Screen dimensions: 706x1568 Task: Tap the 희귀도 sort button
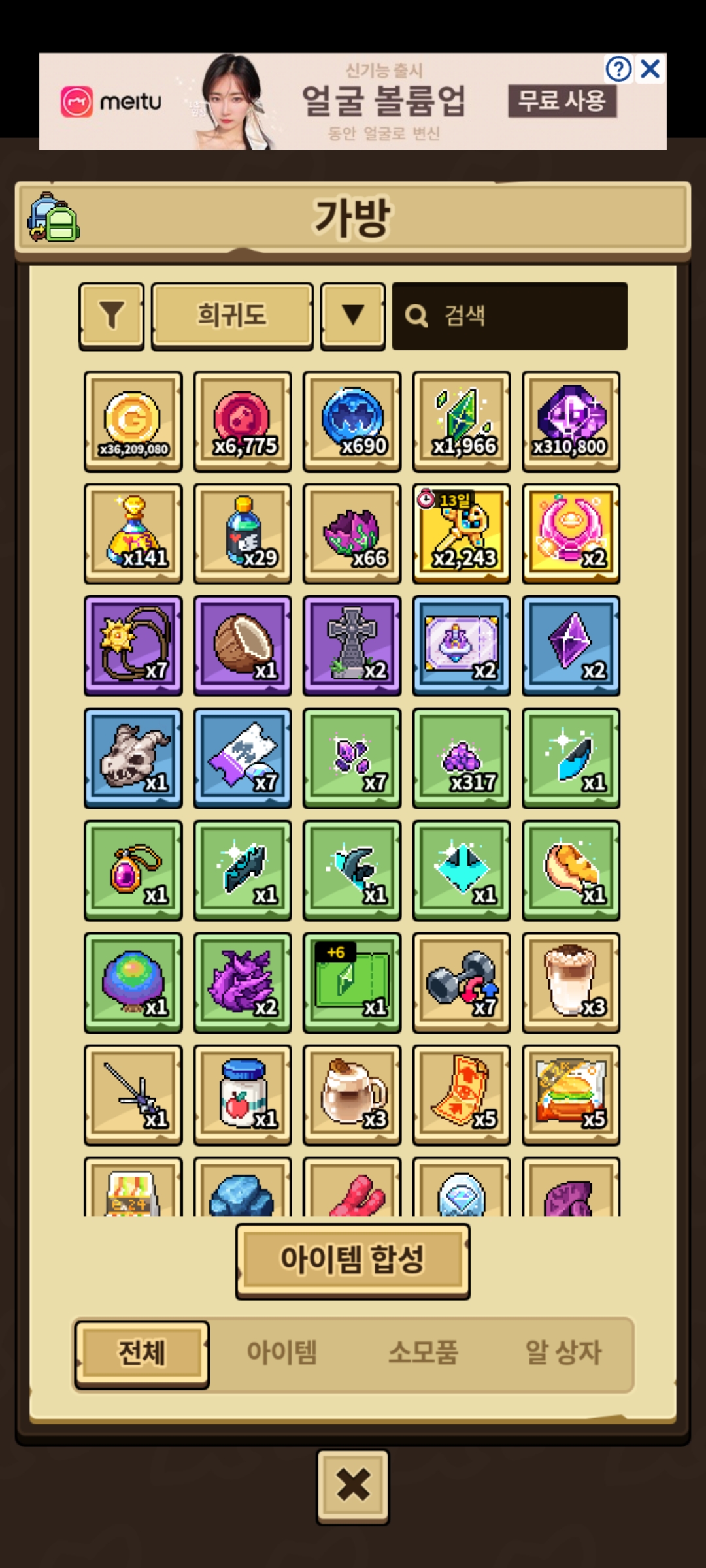click(x=232, y=316)
